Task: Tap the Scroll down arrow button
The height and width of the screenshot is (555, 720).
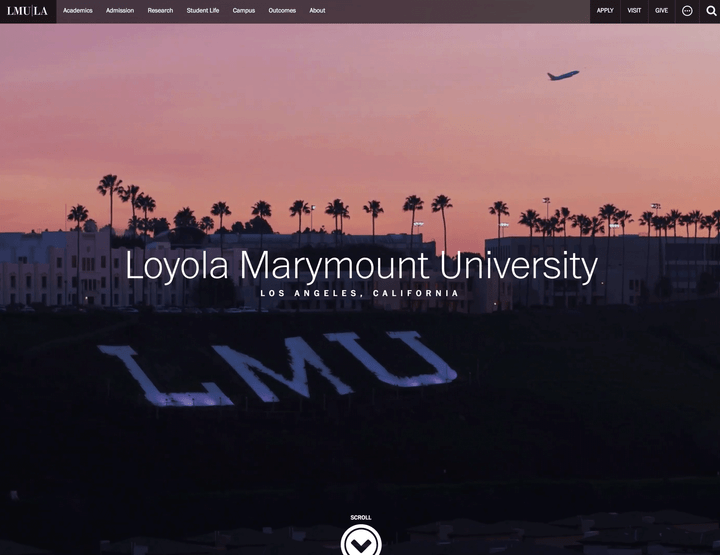Action: (361, 542)
